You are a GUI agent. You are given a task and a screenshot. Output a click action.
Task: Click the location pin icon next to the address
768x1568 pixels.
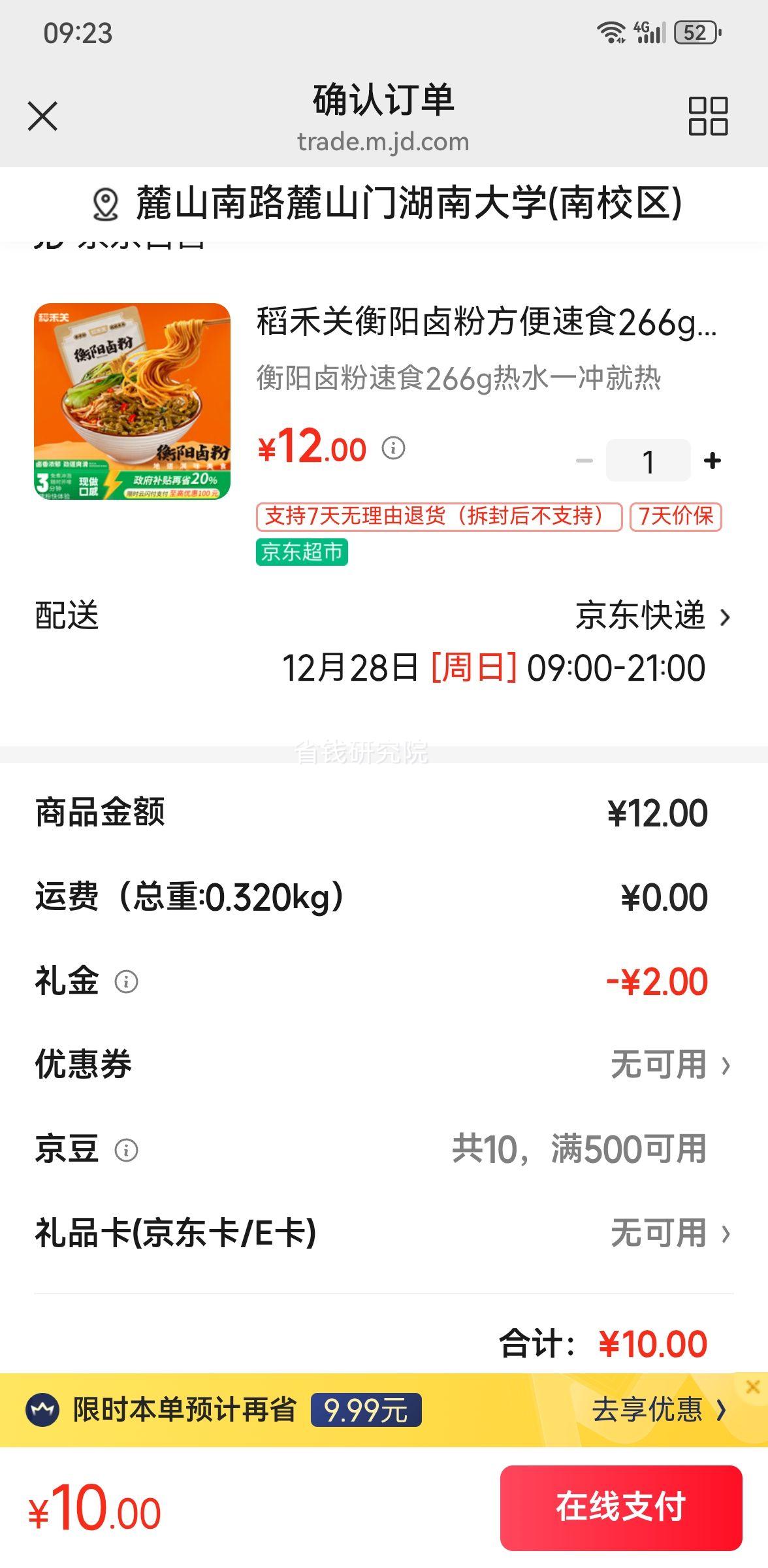[x=104, y=203]
